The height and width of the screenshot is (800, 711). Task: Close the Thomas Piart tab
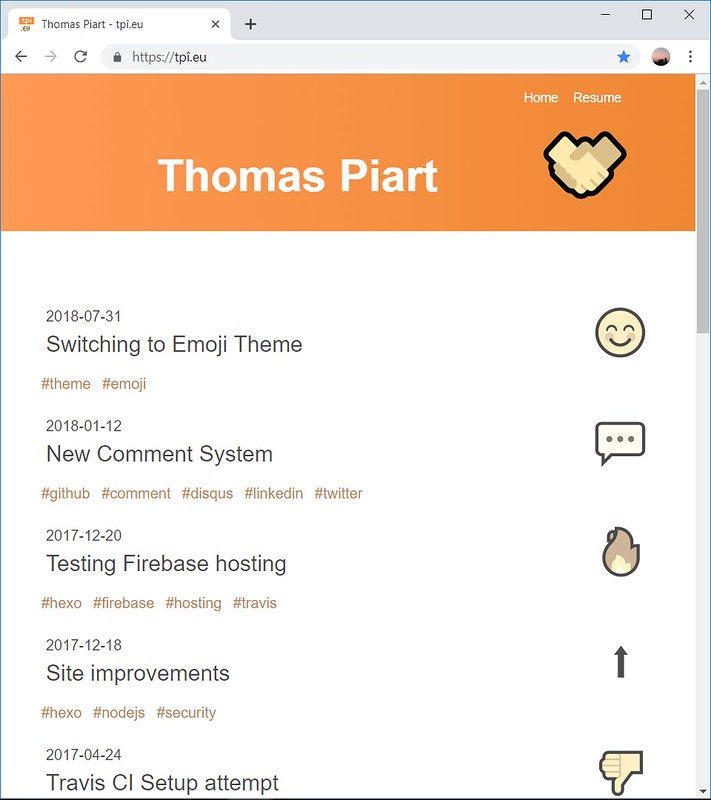[x=215, y=24]
